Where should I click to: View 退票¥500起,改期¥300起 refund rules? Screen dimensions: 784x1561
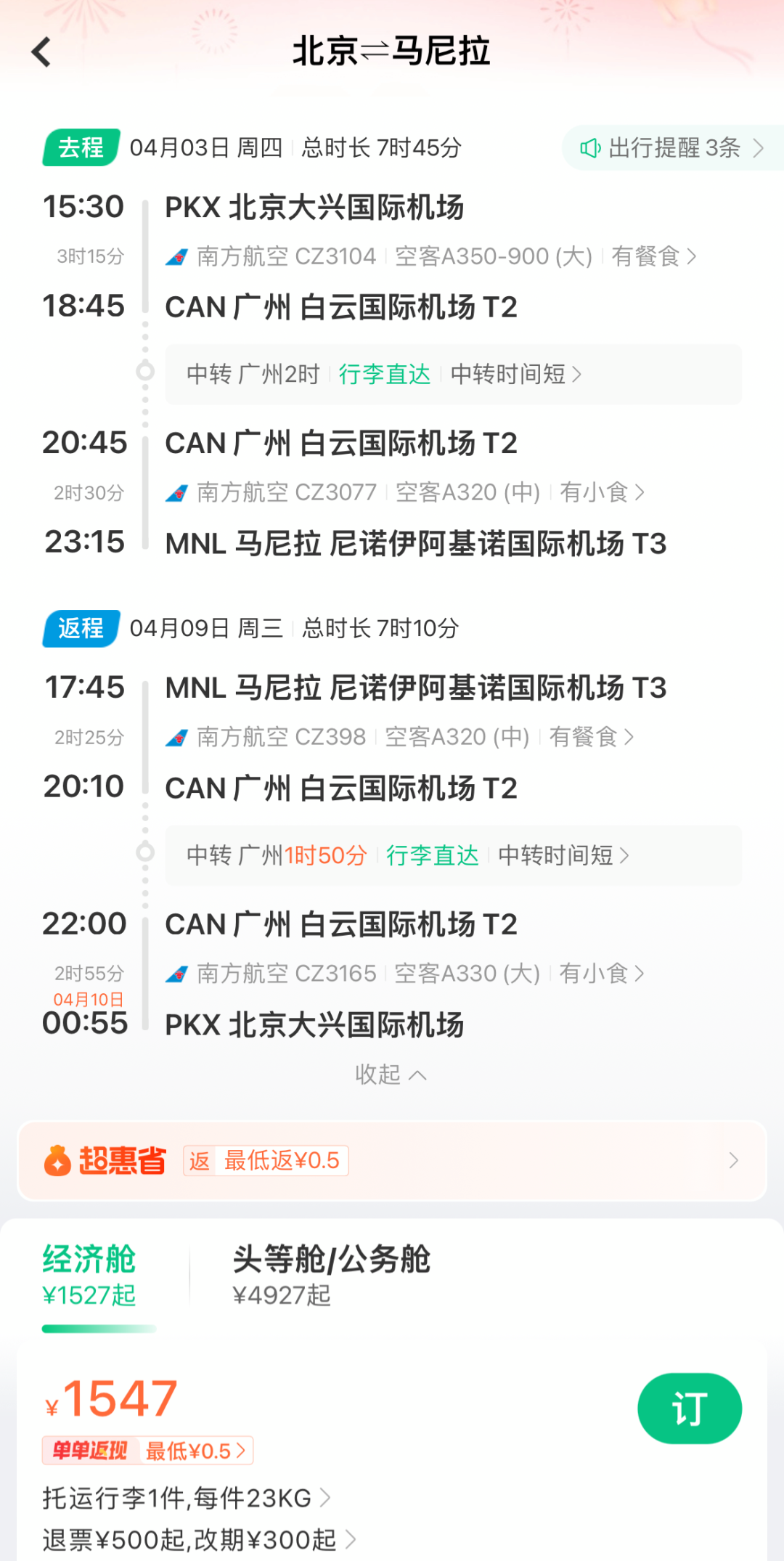[x=199, y=1539]
